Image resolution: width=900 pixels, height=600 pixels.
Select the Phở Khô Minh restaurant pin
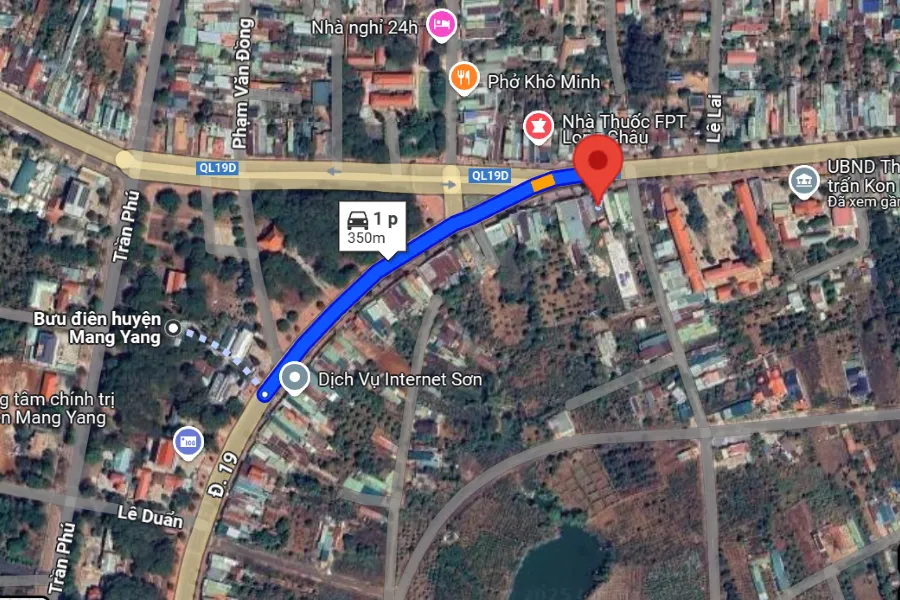(x=462, y=76)
